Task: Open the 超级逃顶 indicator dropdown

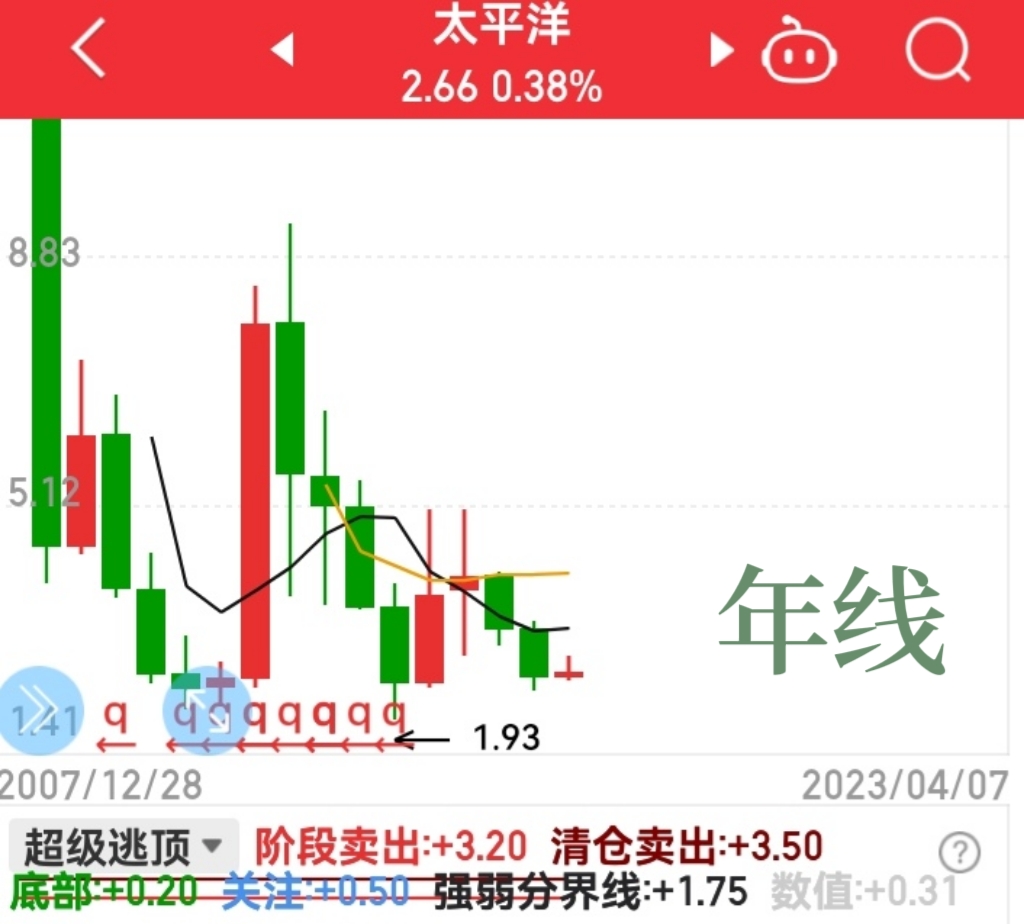Action: tap(123, 848)
